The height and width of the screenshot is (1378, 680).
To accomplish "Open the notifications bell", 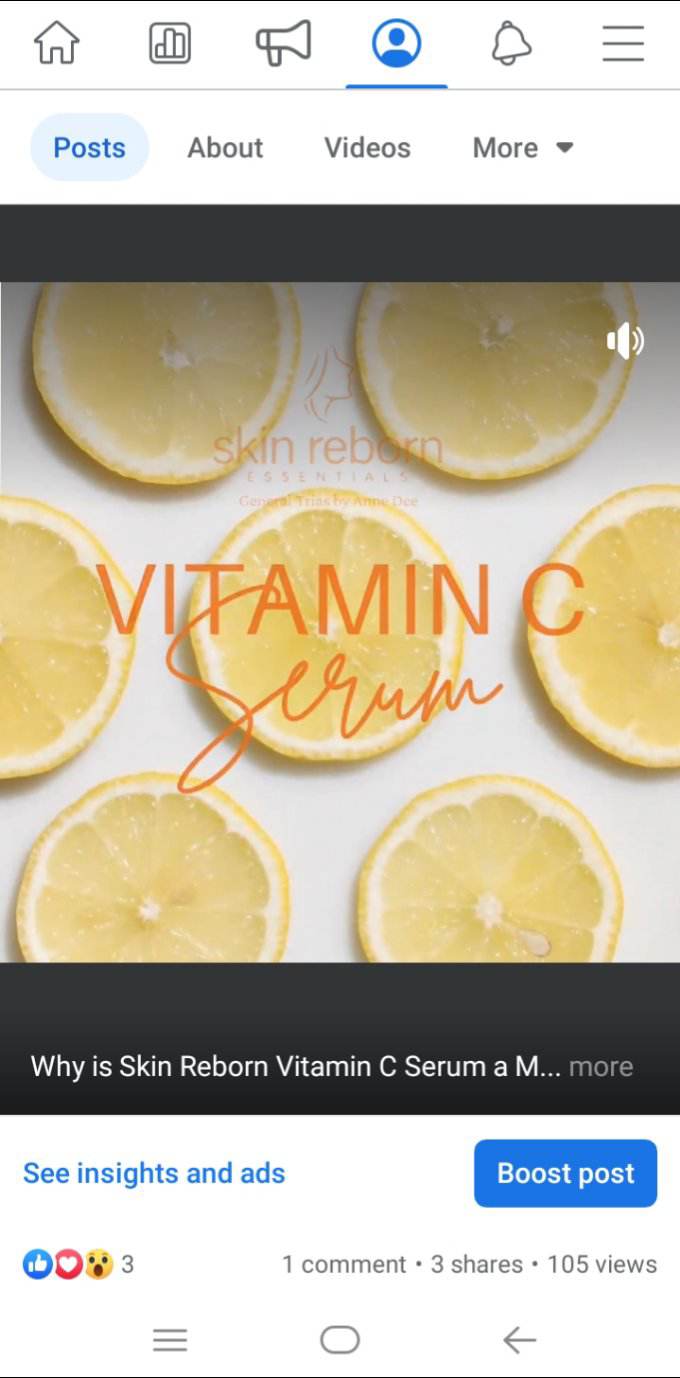I will coord(511,44).
